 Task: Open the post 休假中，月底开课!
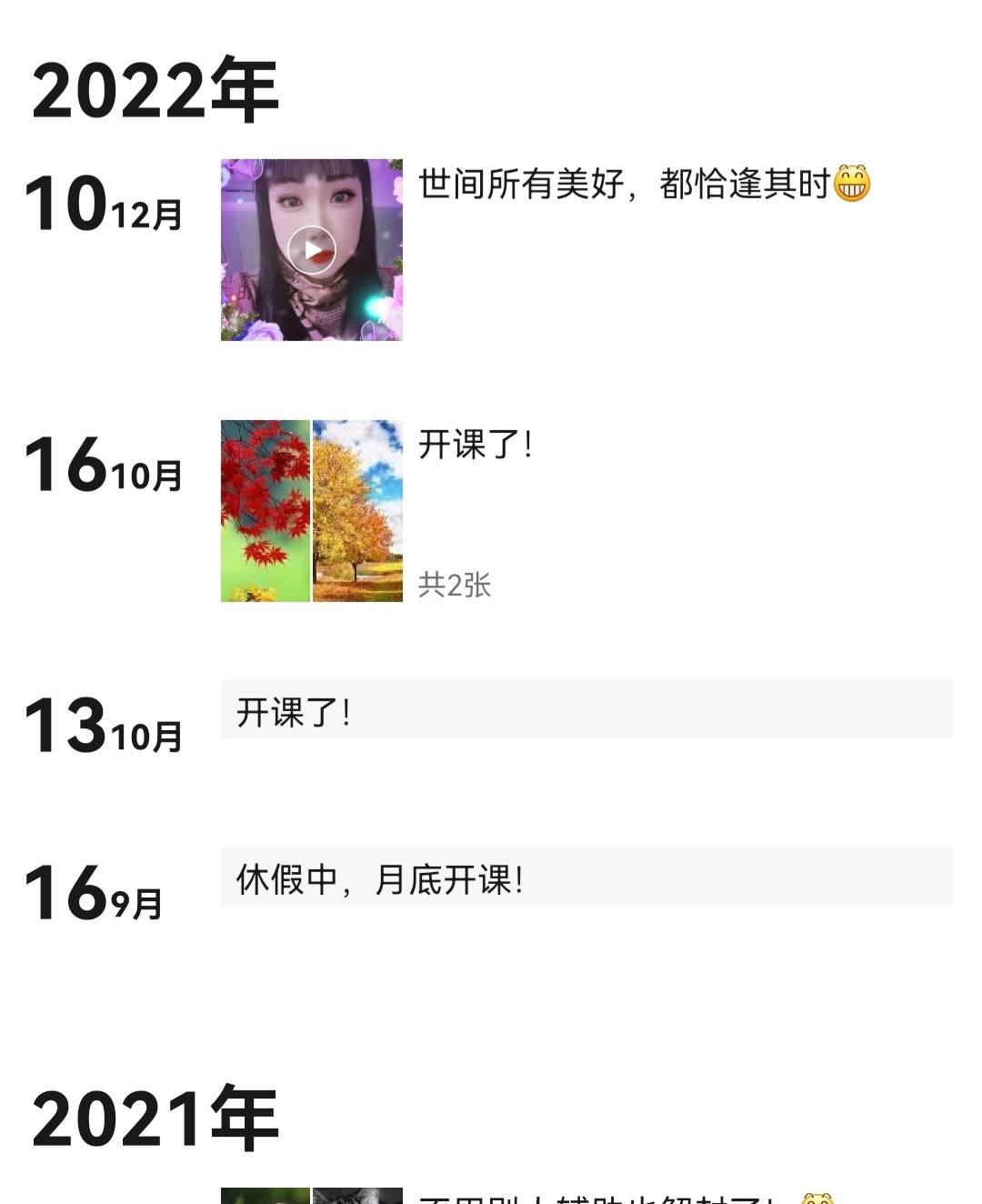click(x=586, y=878)
